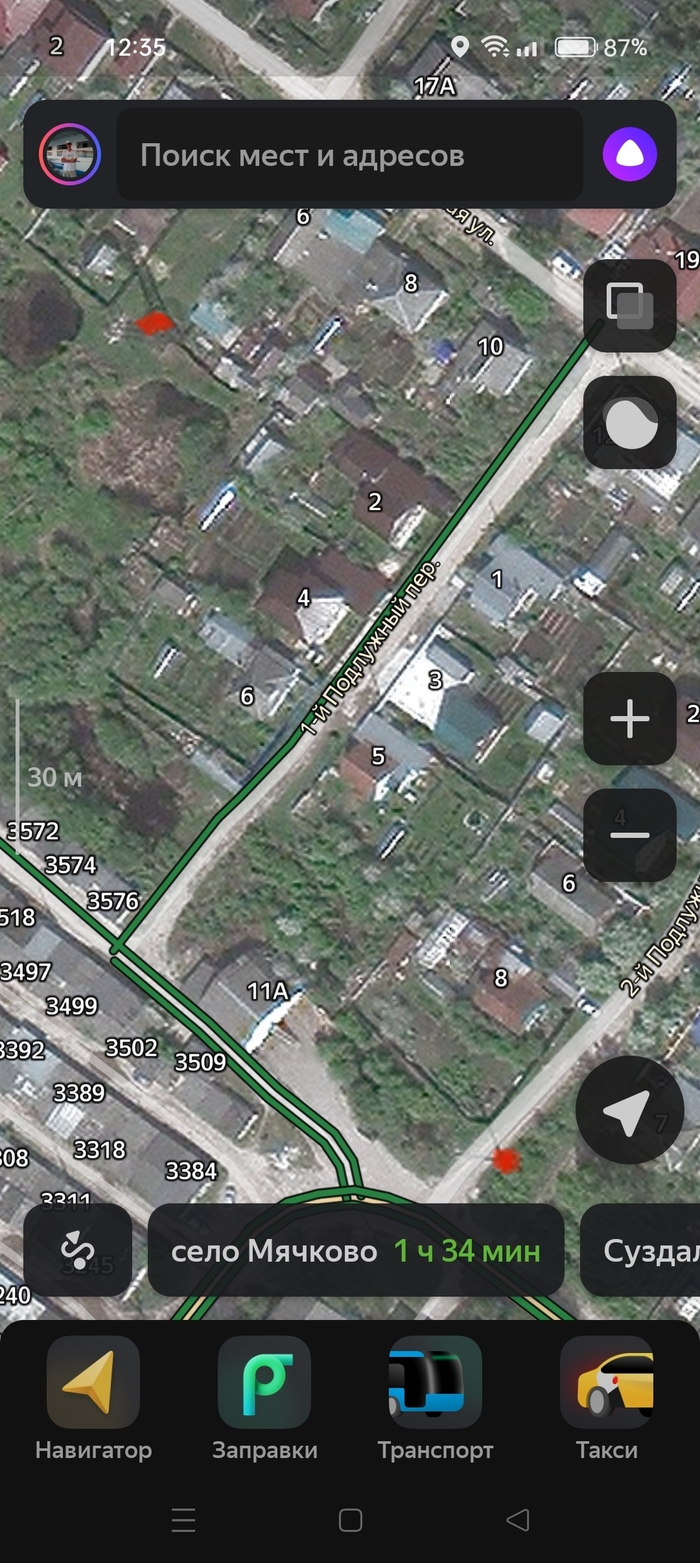Open the route builder icon
700x1563 pixels.
click(x=78, y=1250)
